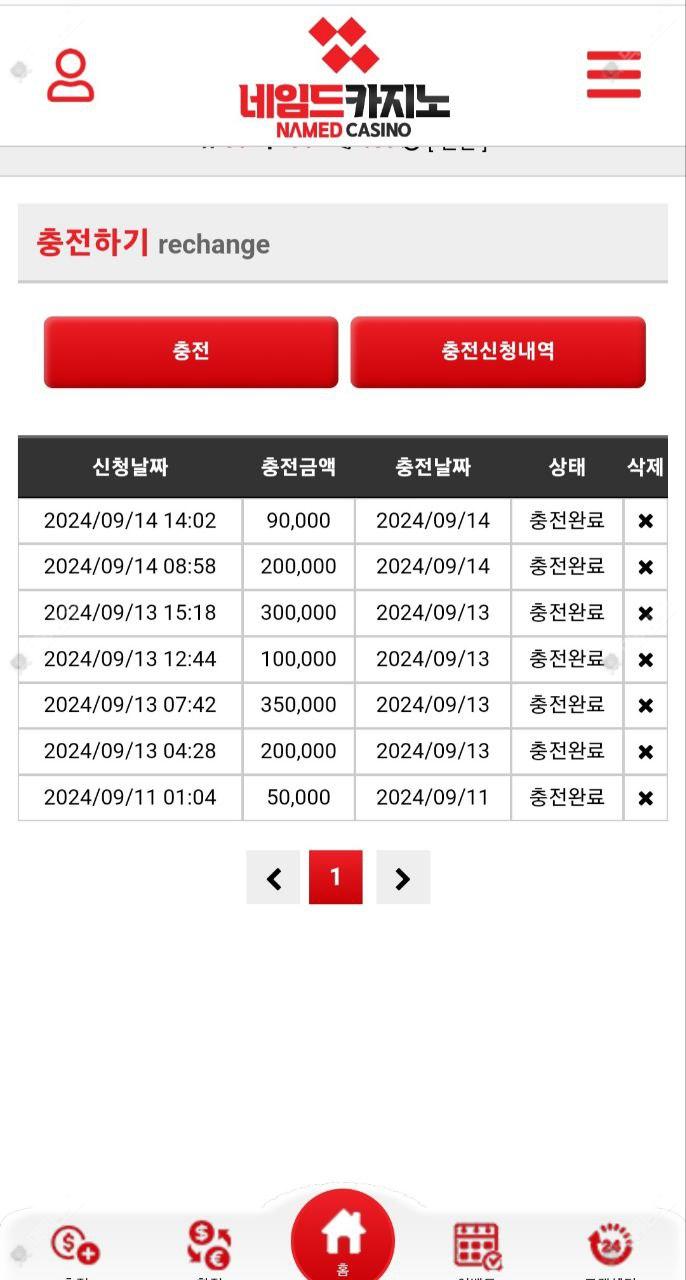
Task: Go to the next page
Action: pyautogui.click(x=403, y=878)
